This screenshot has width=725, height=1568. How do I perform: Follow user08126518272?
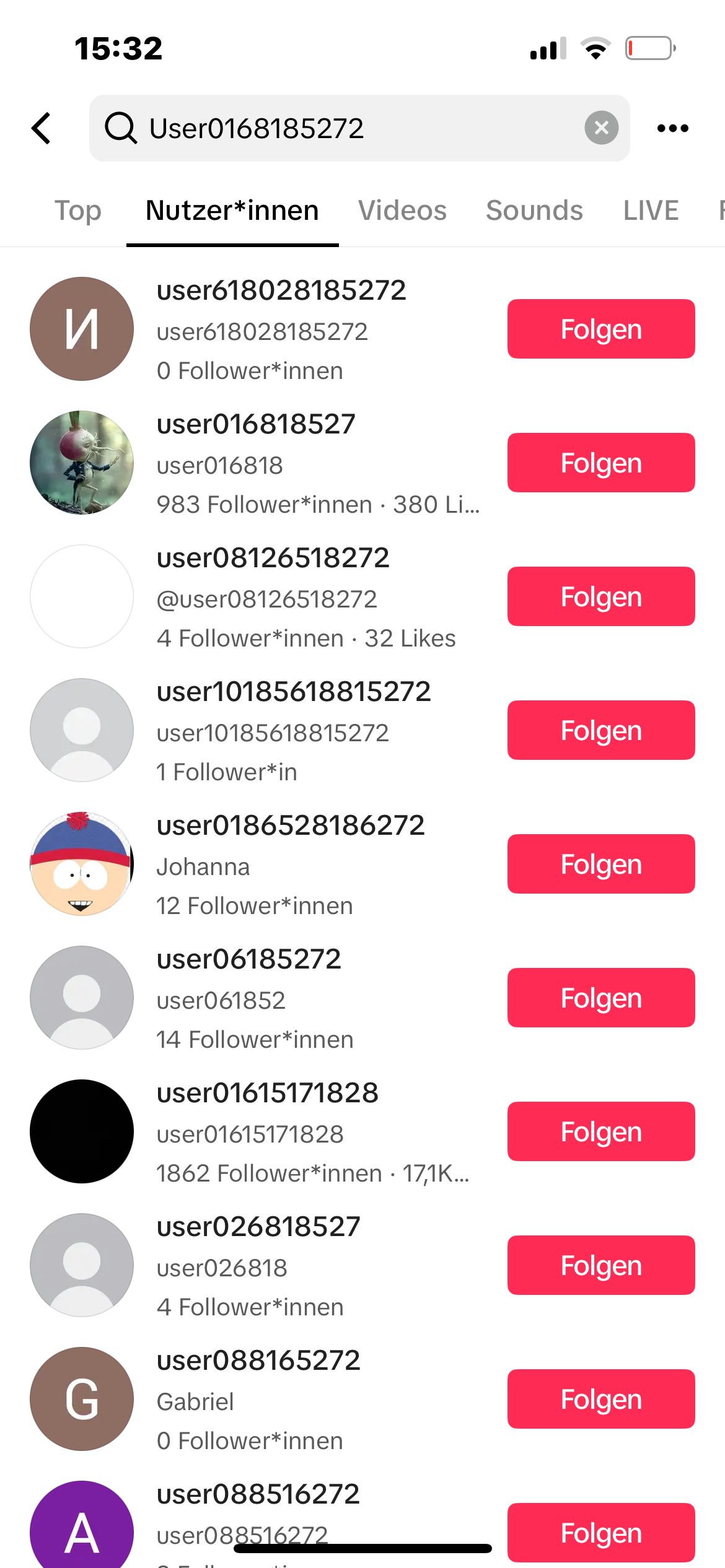click(x=600, y=596)
